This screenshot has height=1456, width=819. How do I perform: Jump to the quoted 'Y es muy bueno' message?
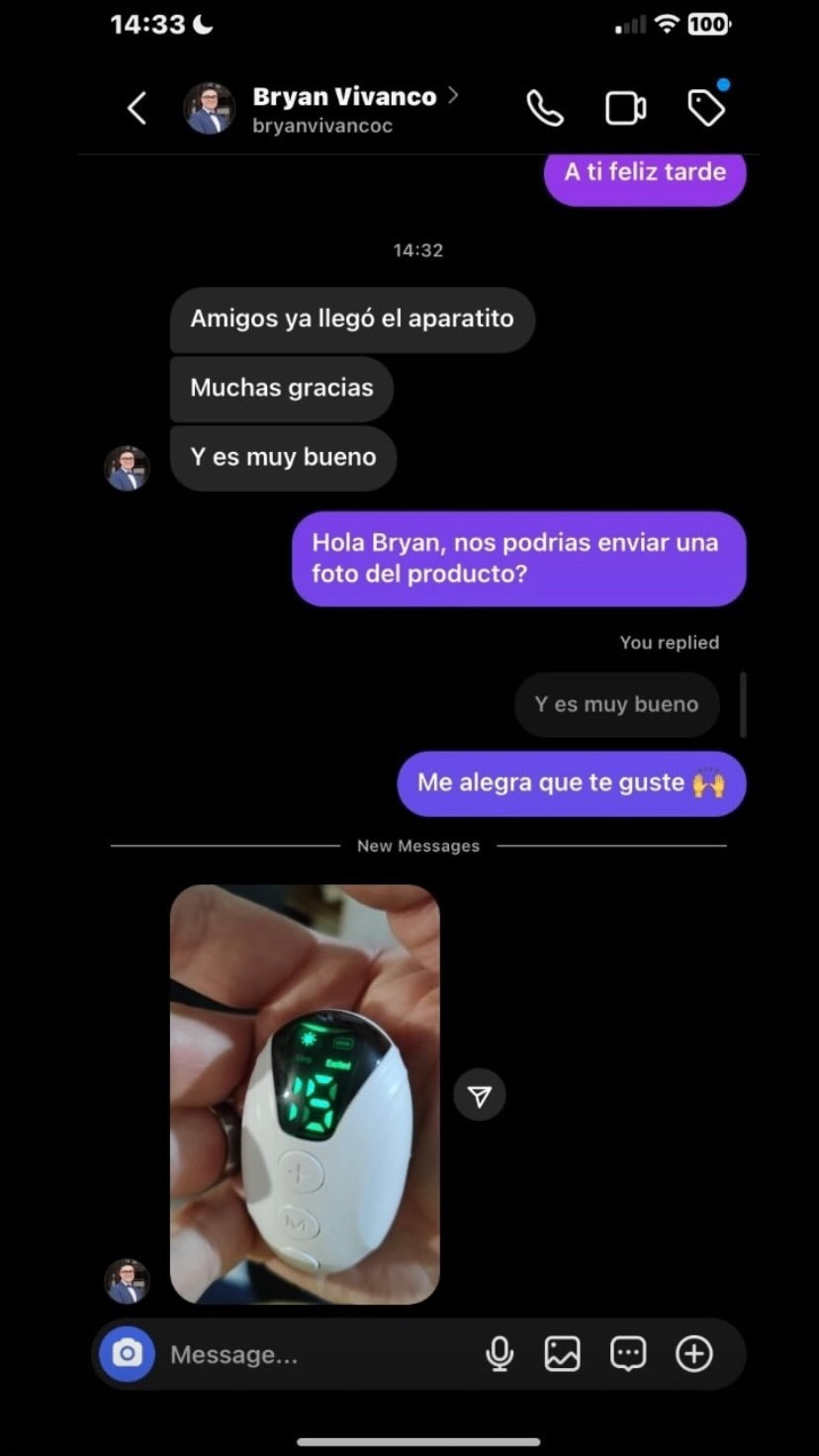click(x=616, y=704)
